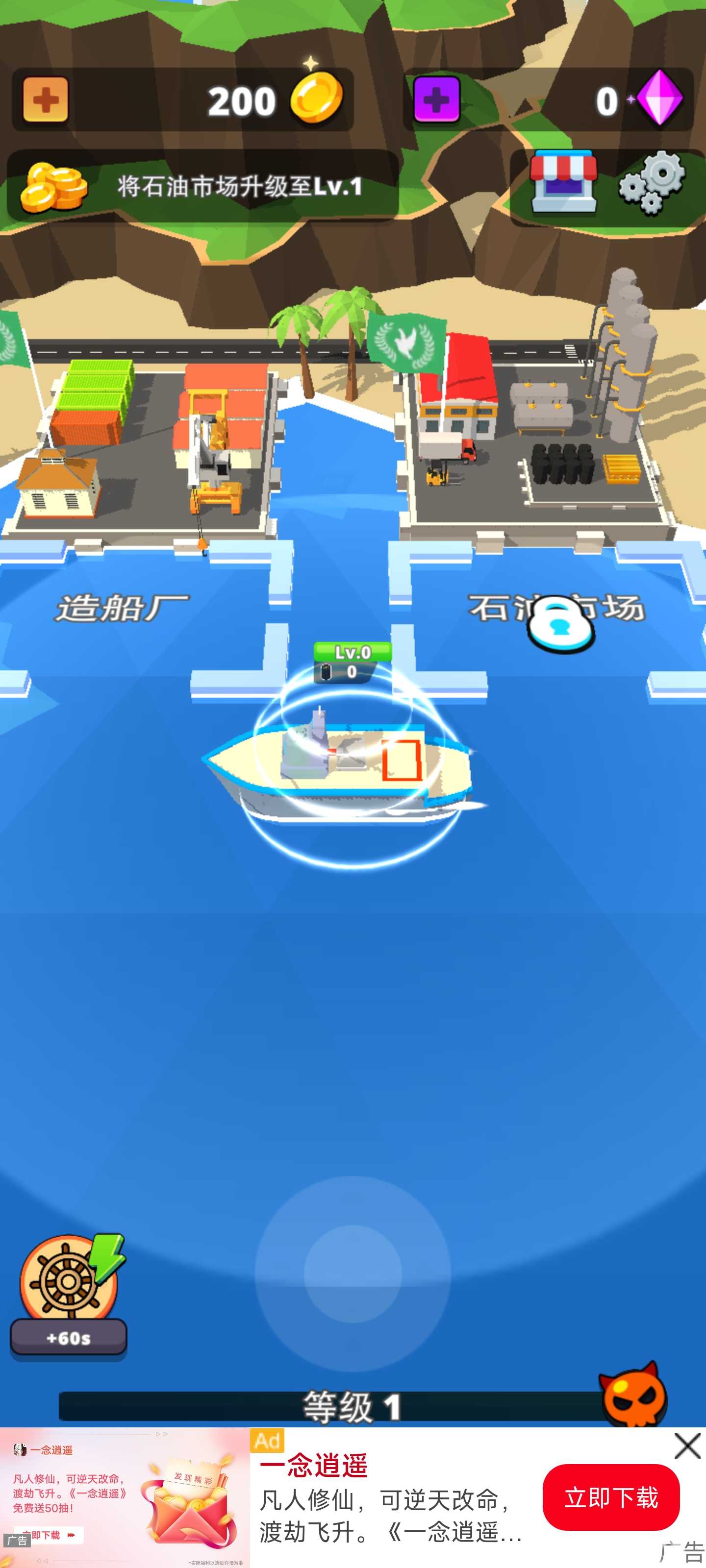Close the bottom ad banner

point(687,1445)
